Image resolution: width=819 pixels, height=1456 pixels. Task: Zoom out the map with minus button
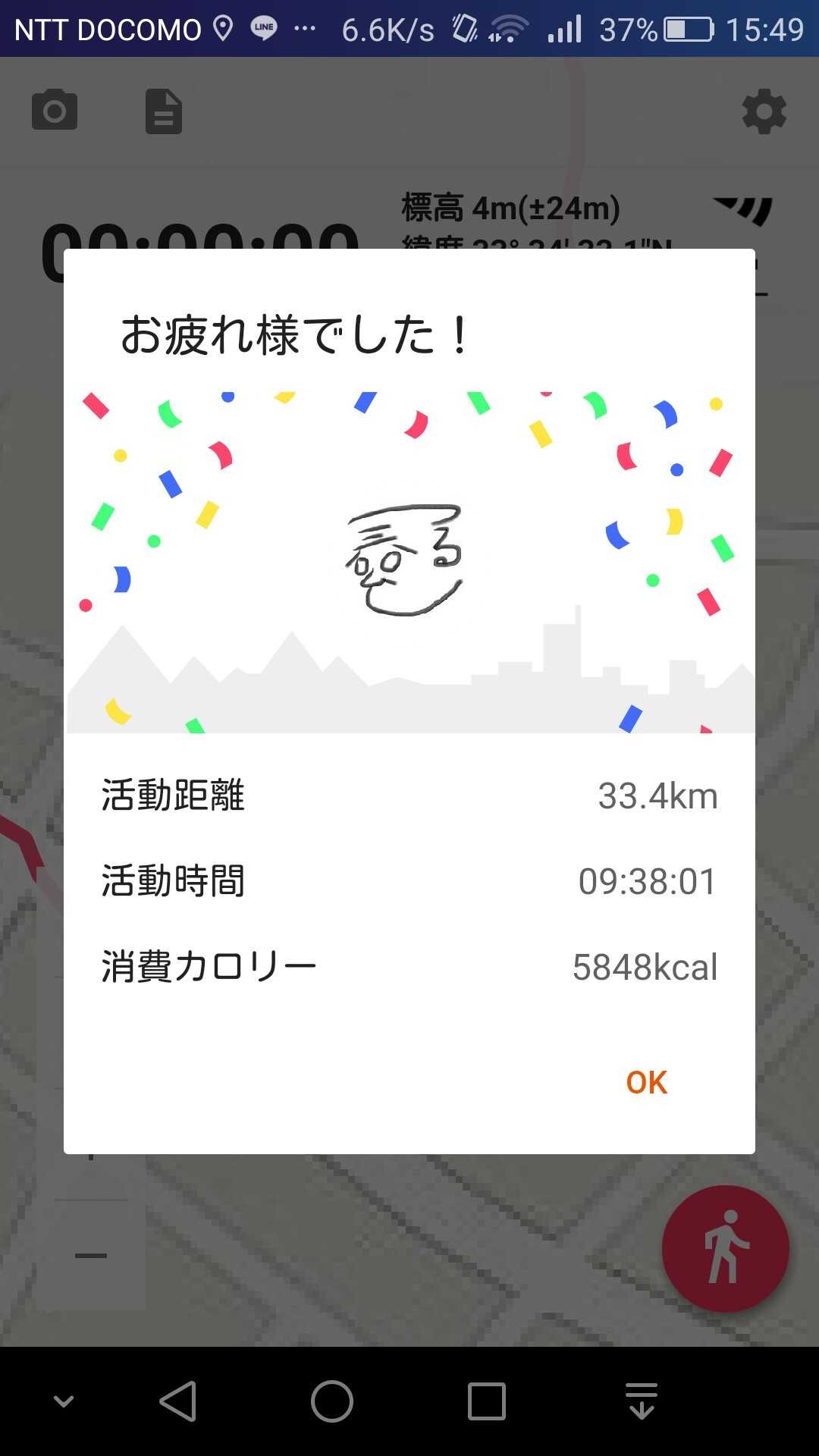pyautogui.click(x=91, y=1256)
